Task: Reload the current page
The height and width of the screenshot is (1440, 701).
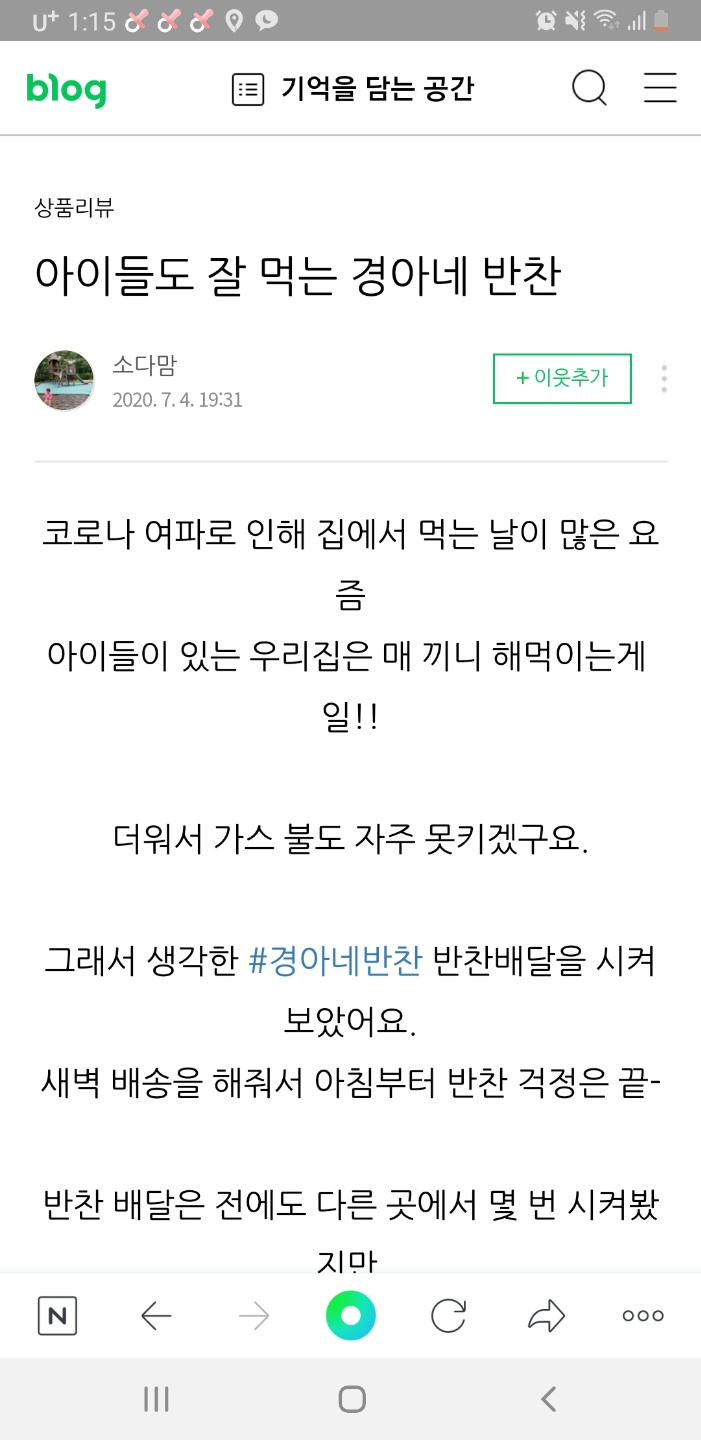Action: click(448, 1316)
